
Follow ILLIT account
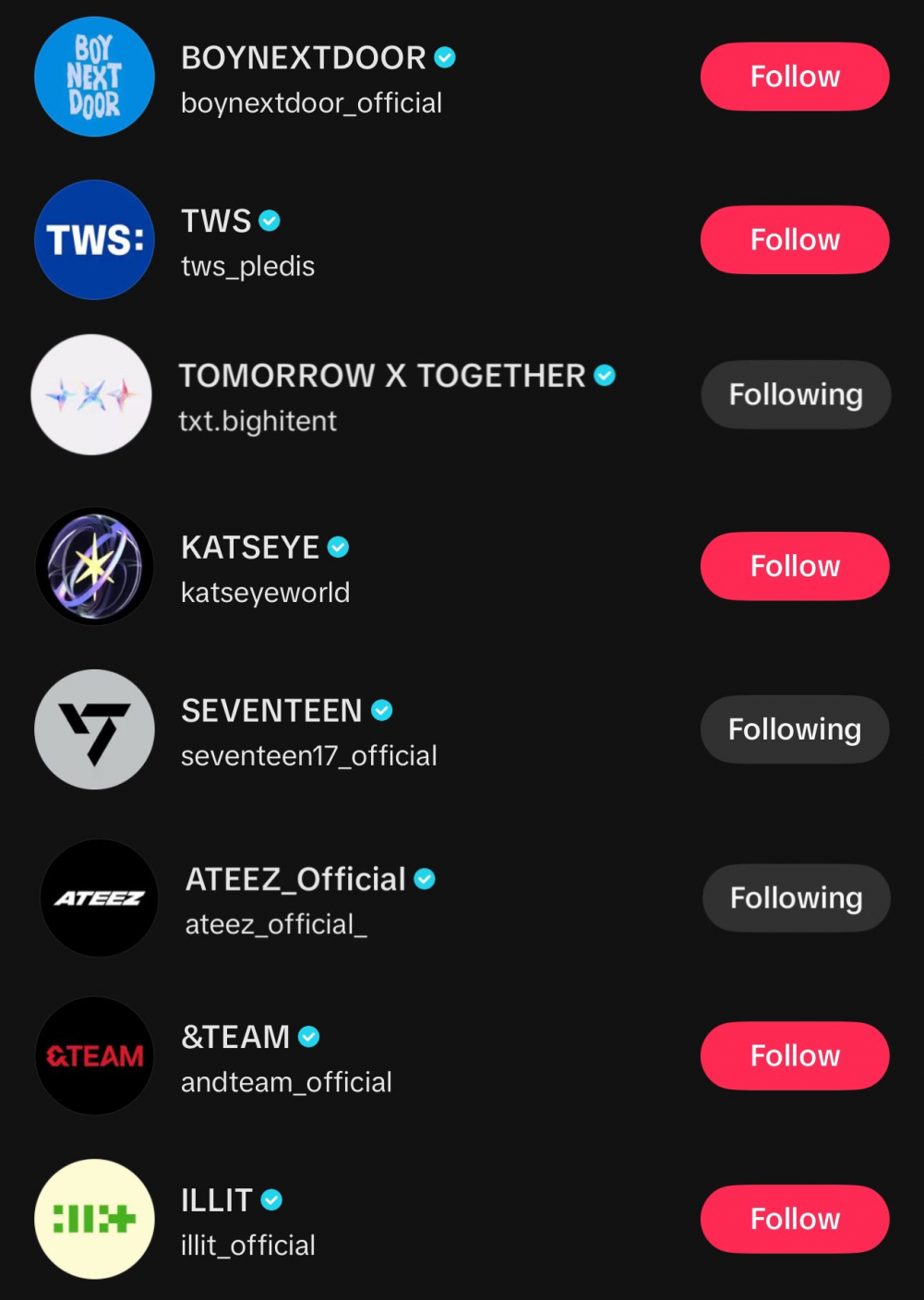[x=794, y=1219]
